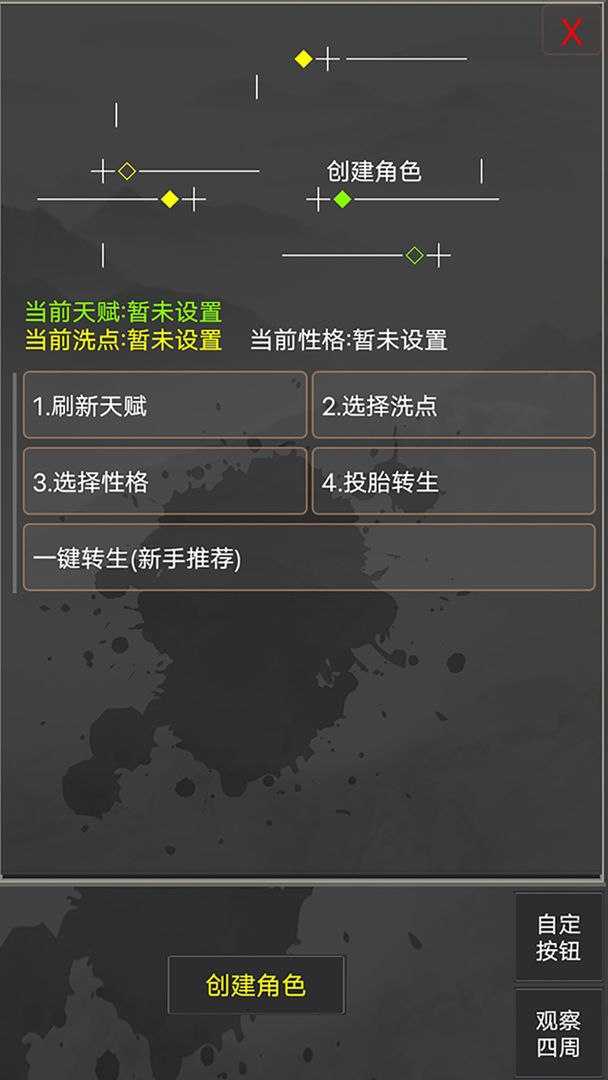Use 一键转生(新手推荐) quick reincarnation
Screen dimensions: 608x1080
(x=309, y=557)
